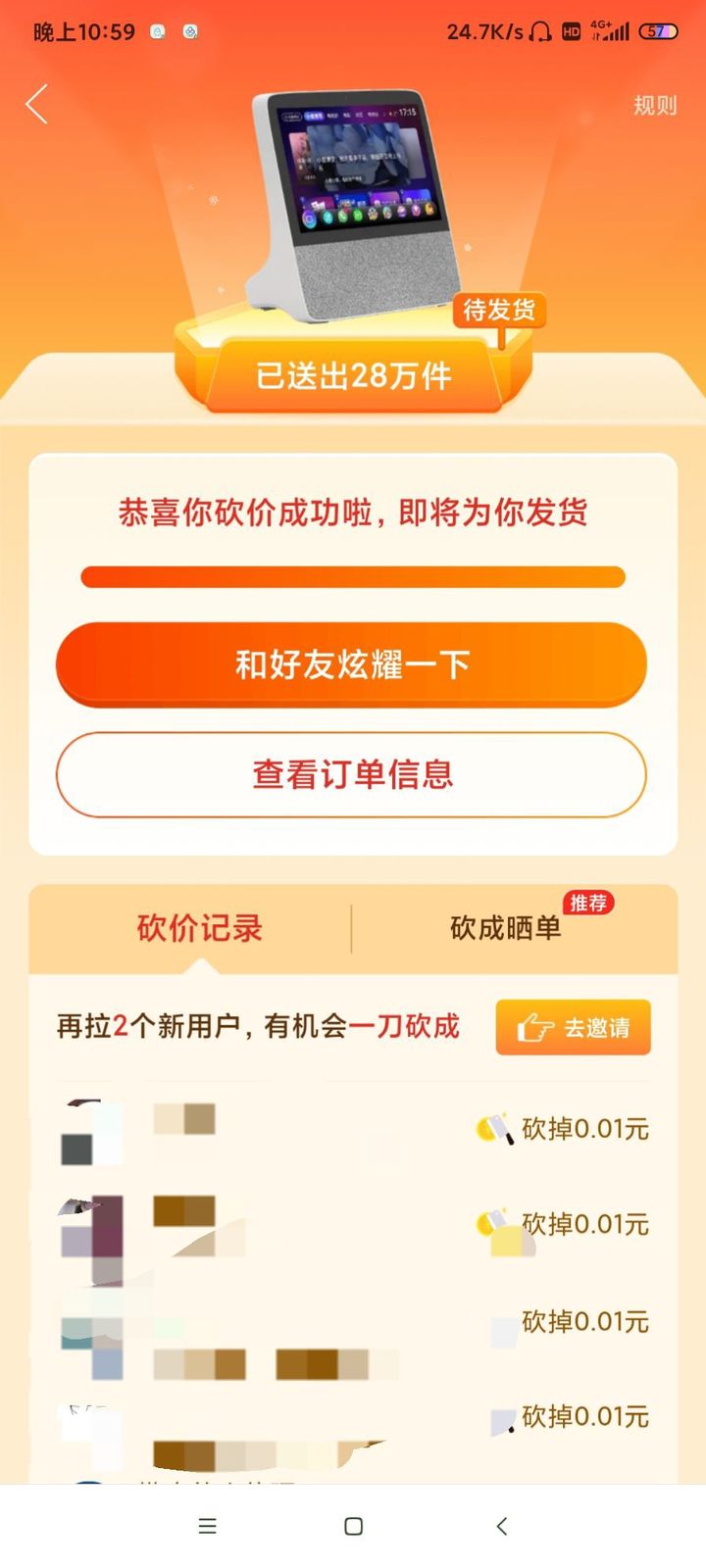Go back using the top-left arrow

tap(37, 104)
